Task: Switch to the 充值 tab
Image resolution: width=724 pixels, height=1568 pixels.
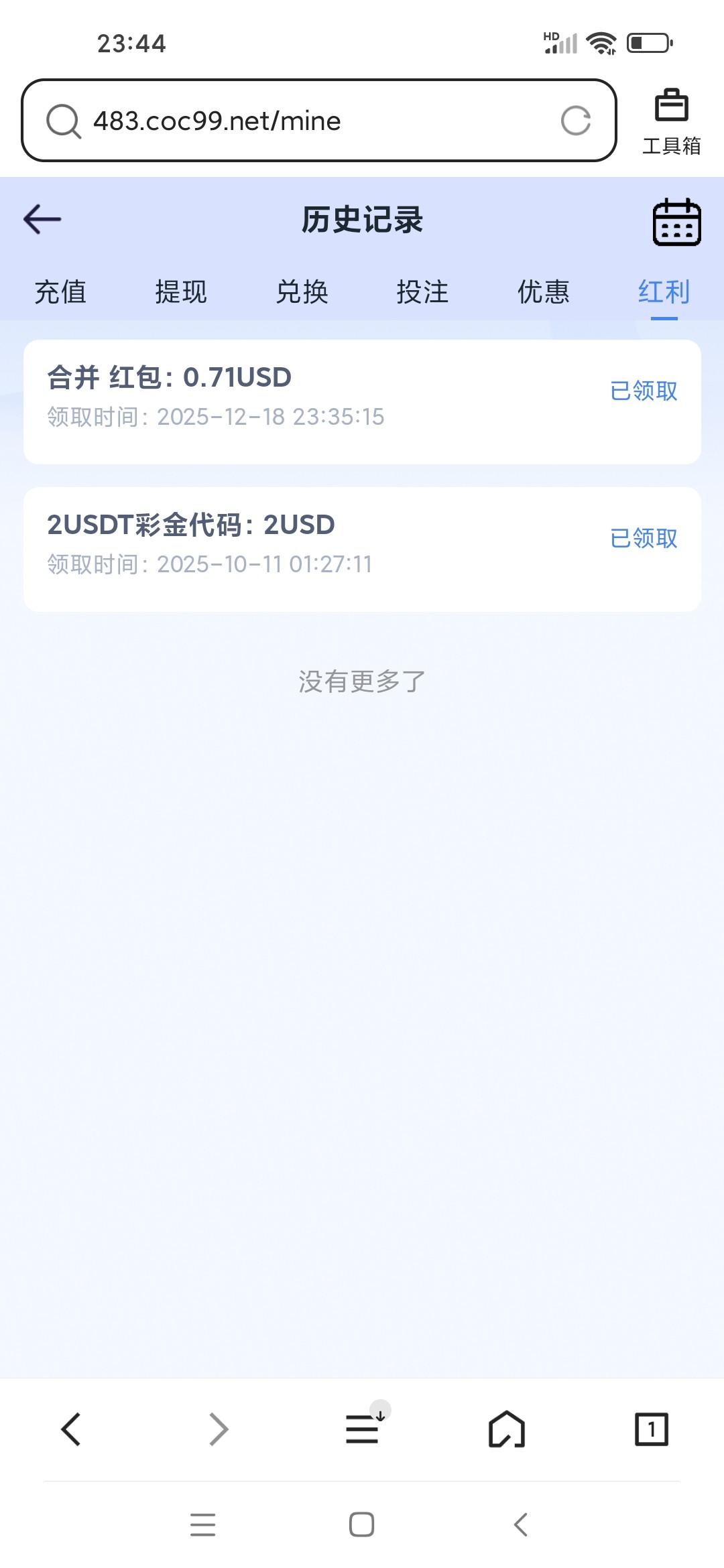Action: [60, 292]
